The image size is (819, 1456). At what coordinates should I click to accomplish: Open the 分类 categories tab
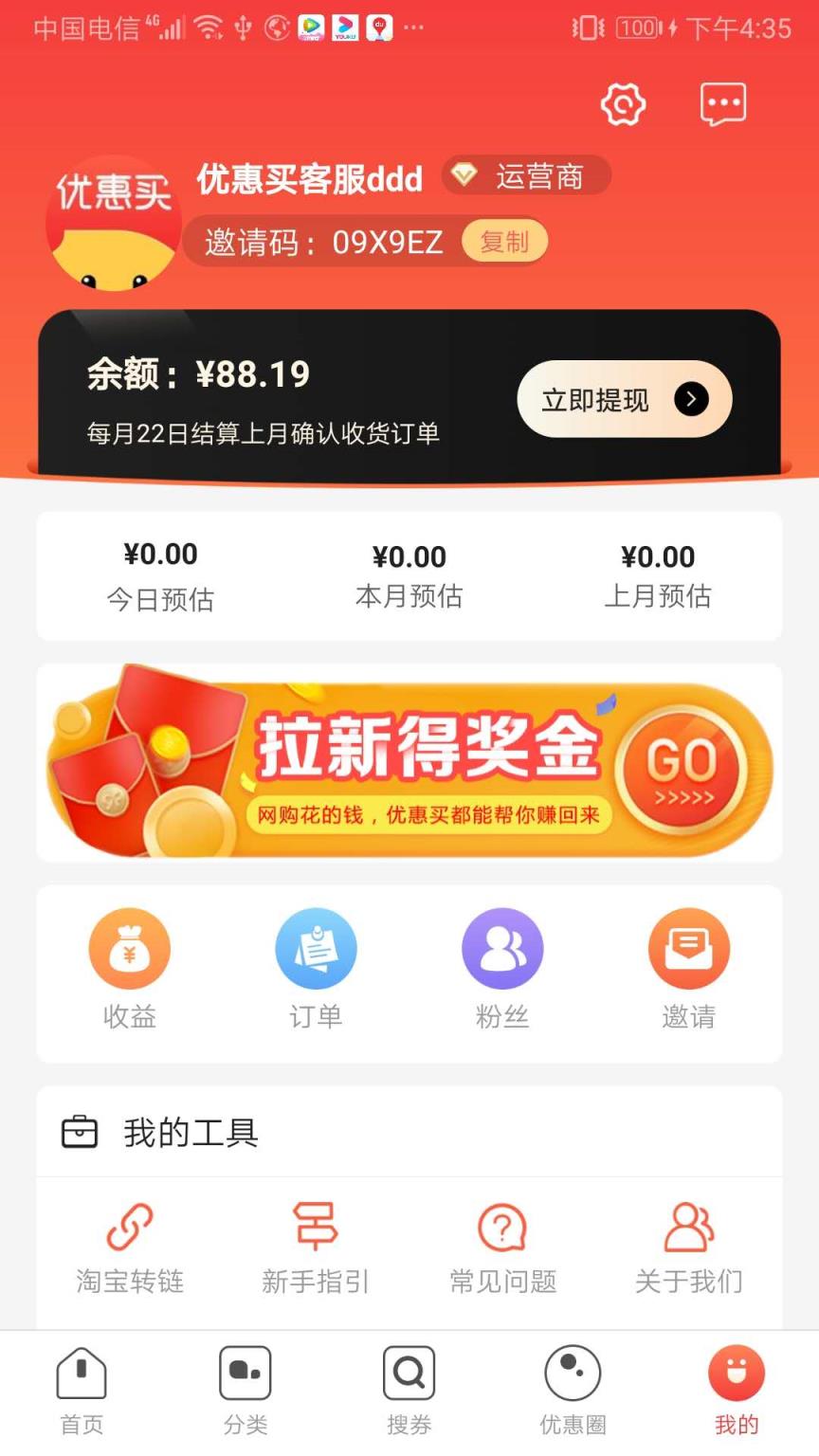pyautogui.click(x=245, y=1386)
